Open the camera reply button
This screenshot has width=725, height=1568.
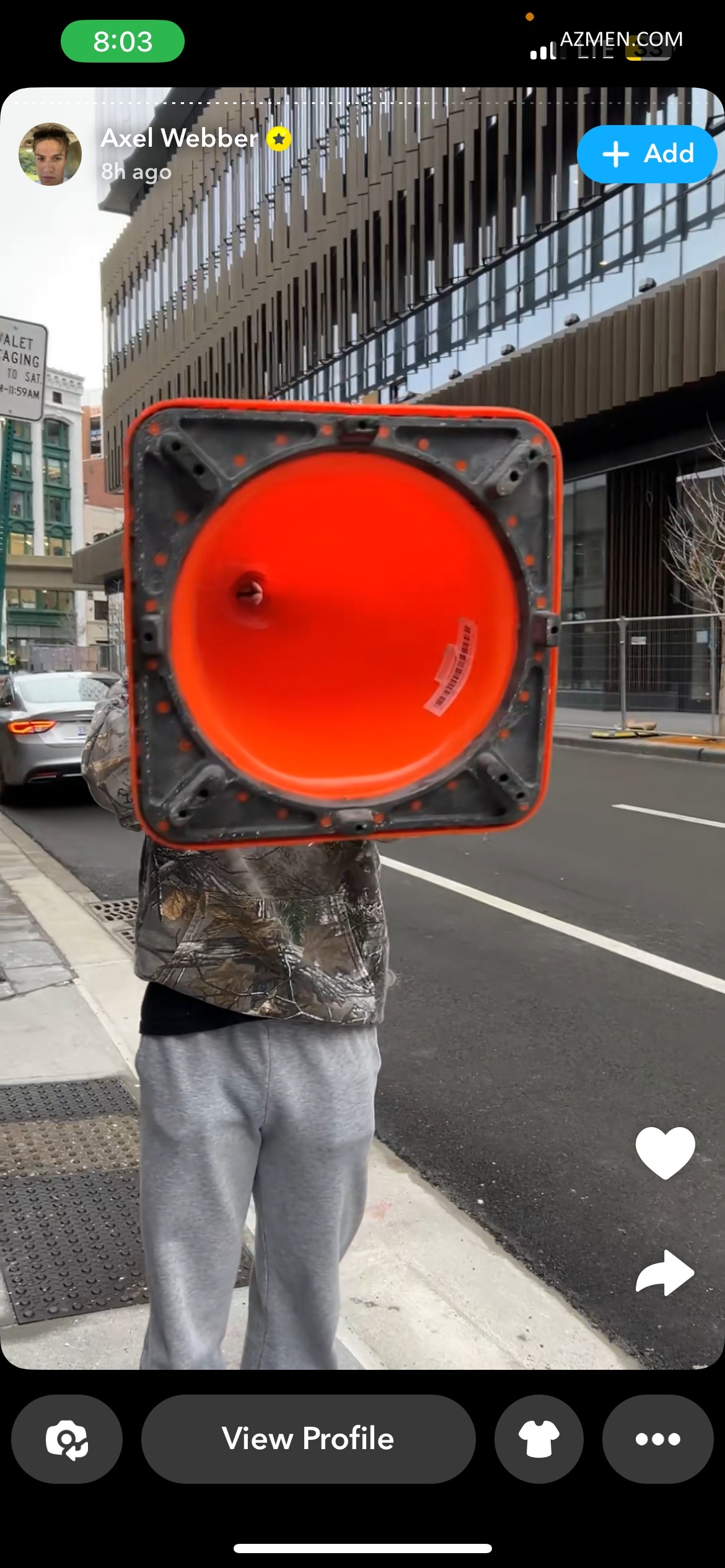(x=67, y=1438)
